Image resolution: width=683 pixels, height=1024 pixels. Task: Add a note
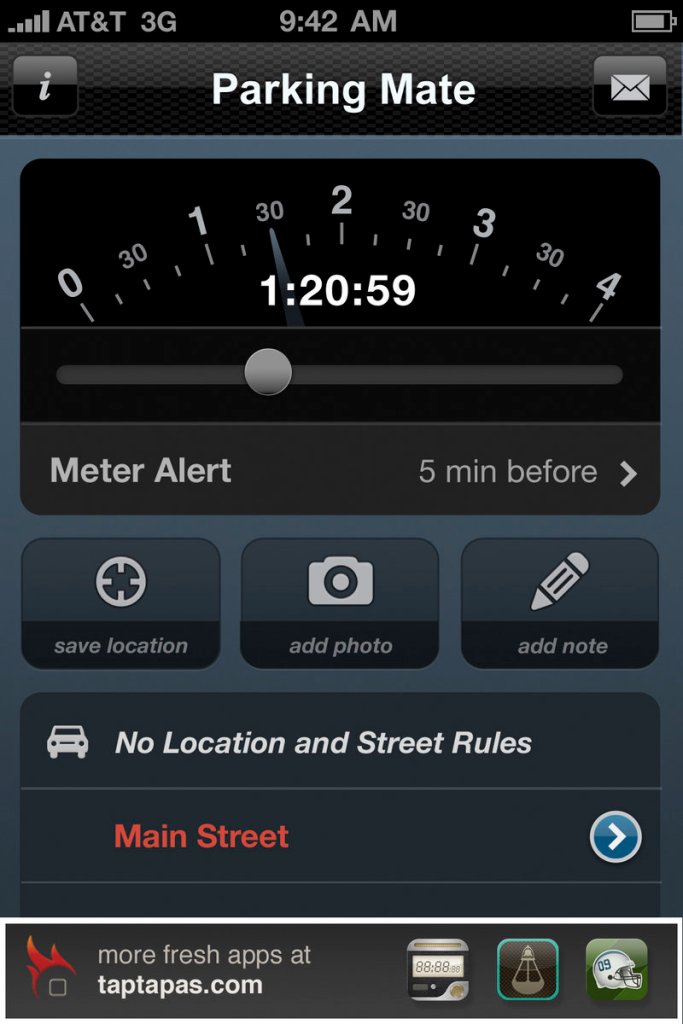click(560, 603)
